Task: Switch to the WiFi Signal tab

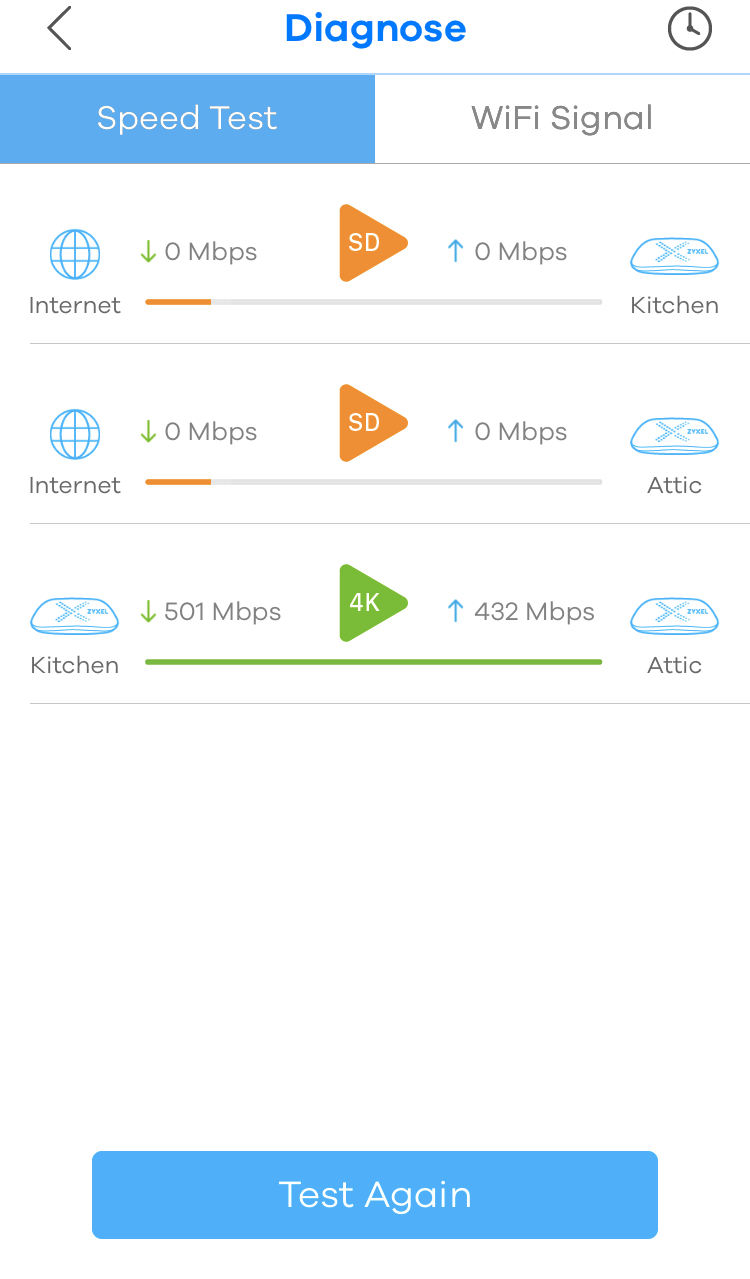Action: pyautogui.click(x=562, y=118)
